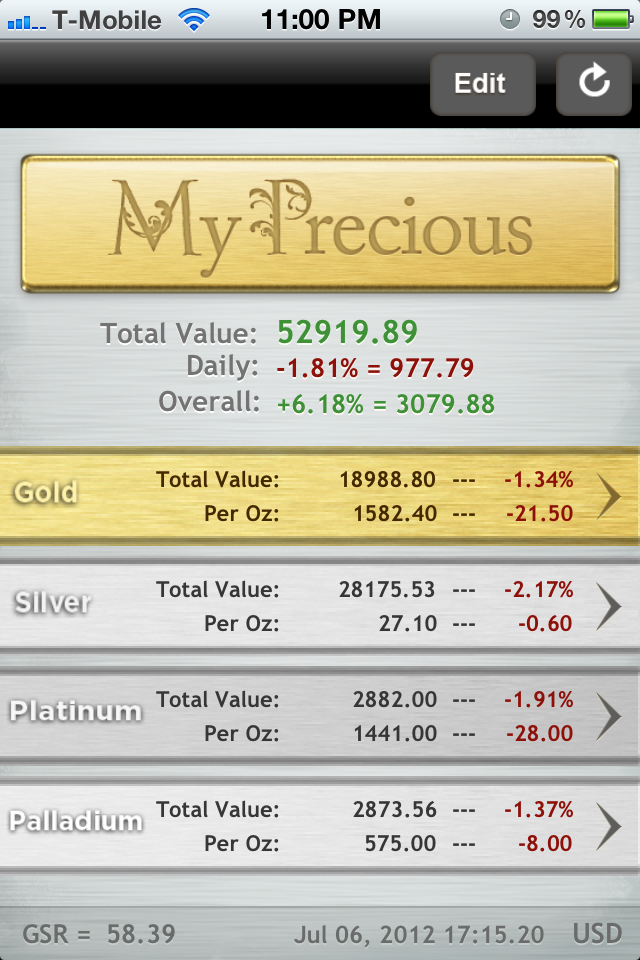
Task: Select the Palladium row
Action: click(x=320, y=826)
